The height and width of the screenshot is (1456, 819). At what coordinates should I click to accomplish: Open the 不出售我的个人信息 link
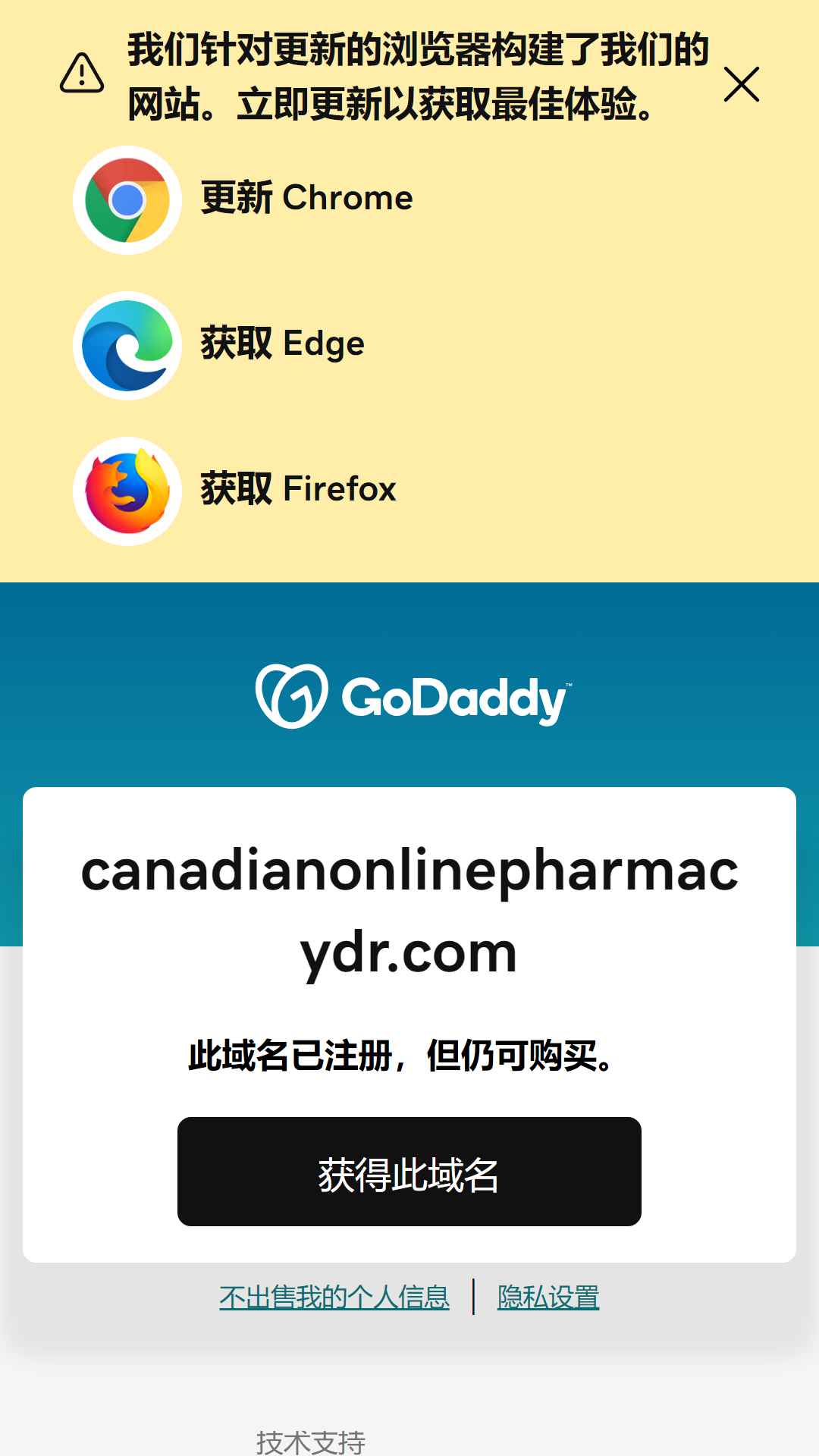click(x=334, y=1297)
